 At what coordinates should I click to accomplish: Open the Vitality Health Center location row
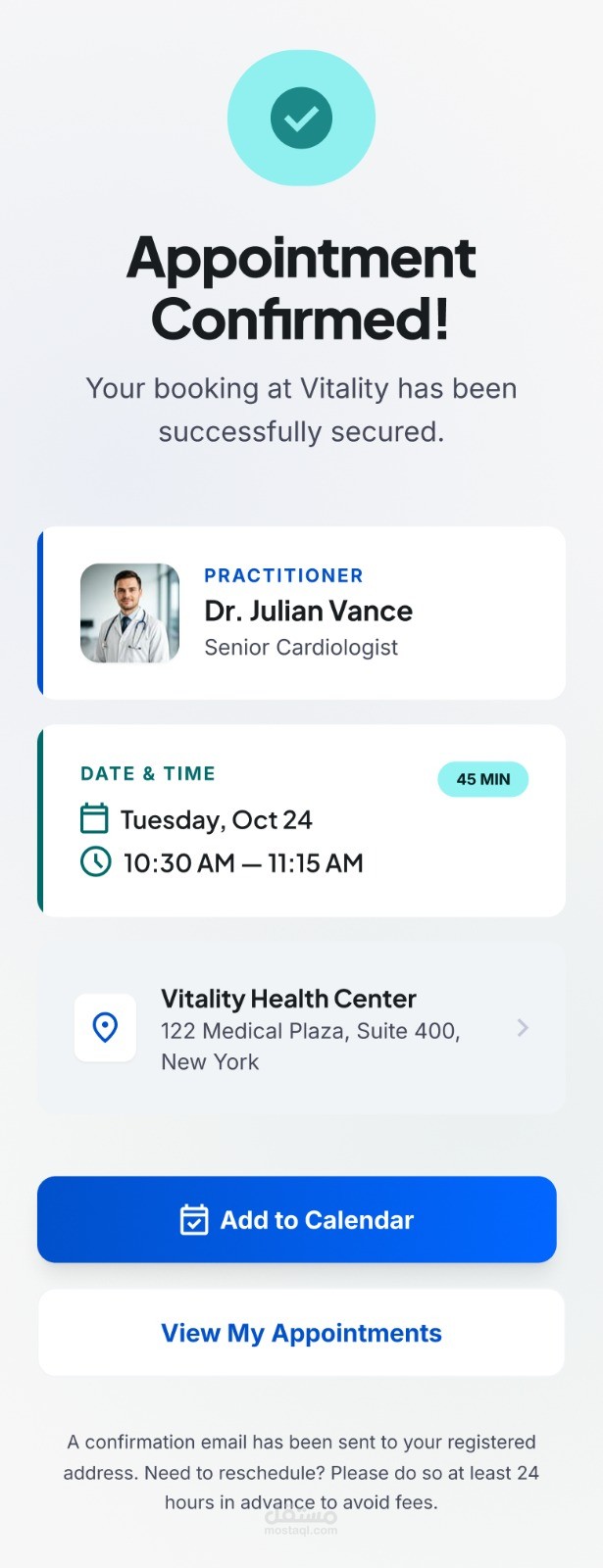[301, 1028]
